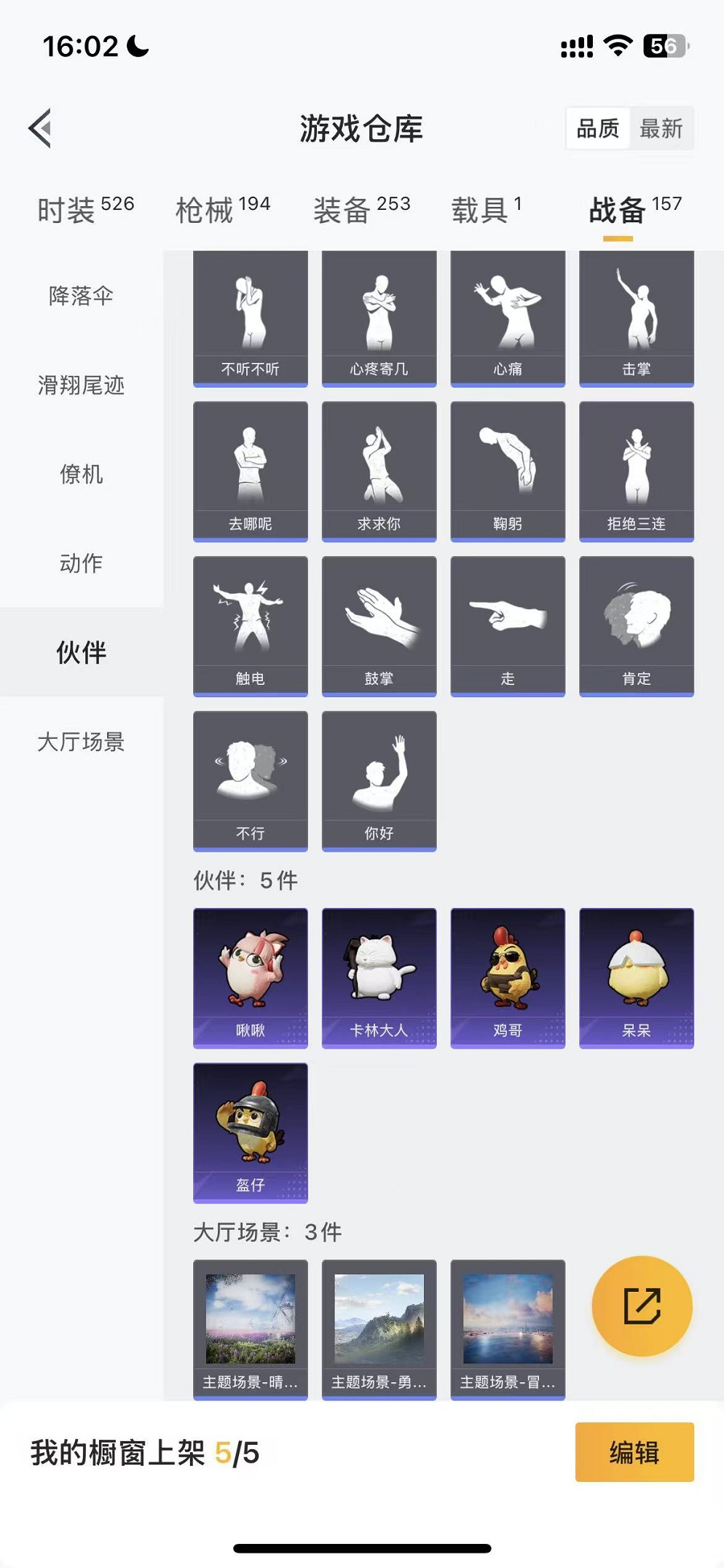The image size is (724, 1568).
Task: Sort items by 品质
Action: [x=597, y=129]
